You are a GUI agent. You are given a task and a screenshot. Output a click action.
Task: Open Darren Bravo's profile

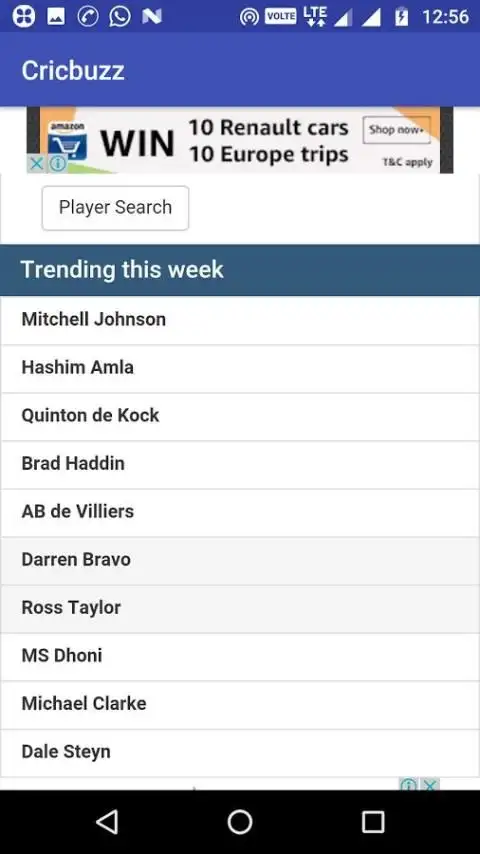coord(240,560)
